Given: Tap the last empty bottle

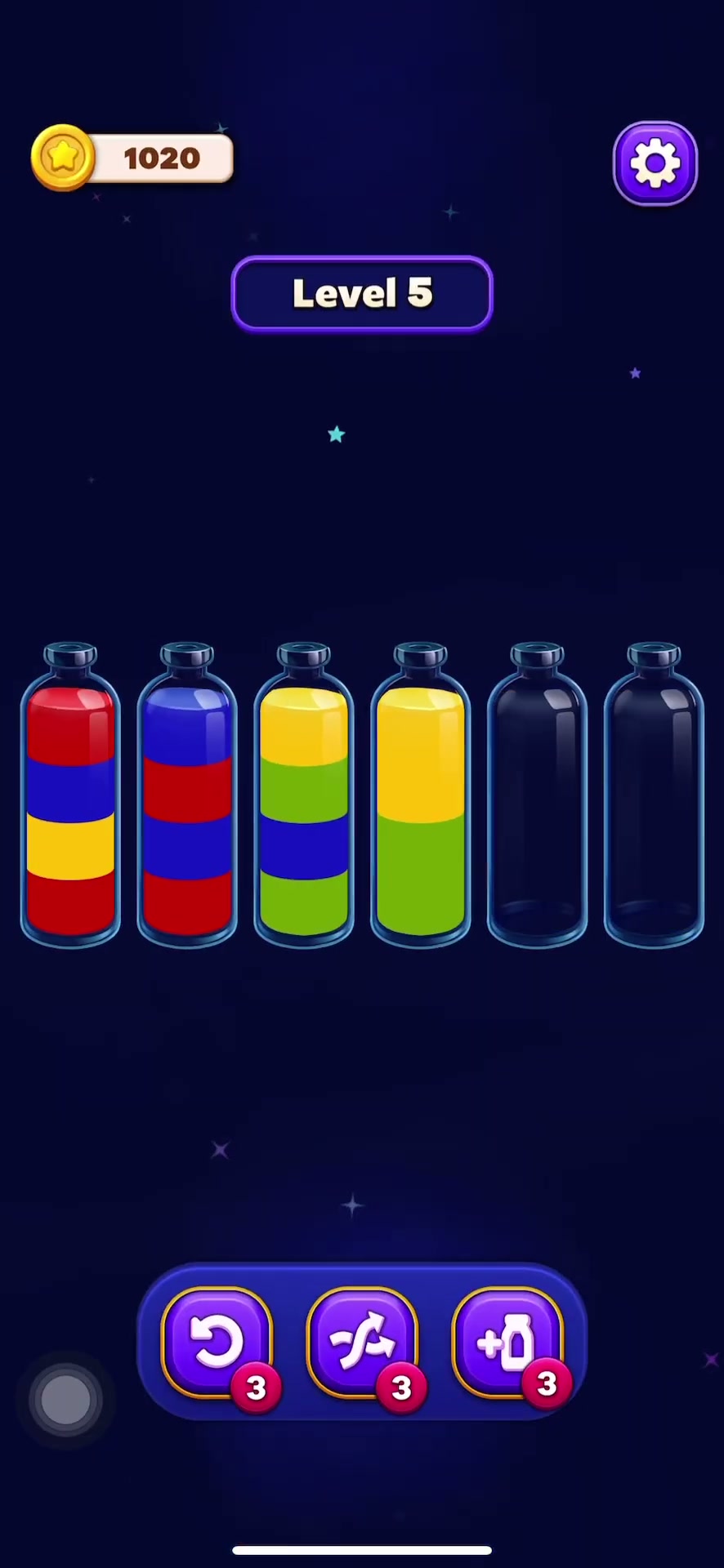Looking at the screenshot, I should point(654,795).
